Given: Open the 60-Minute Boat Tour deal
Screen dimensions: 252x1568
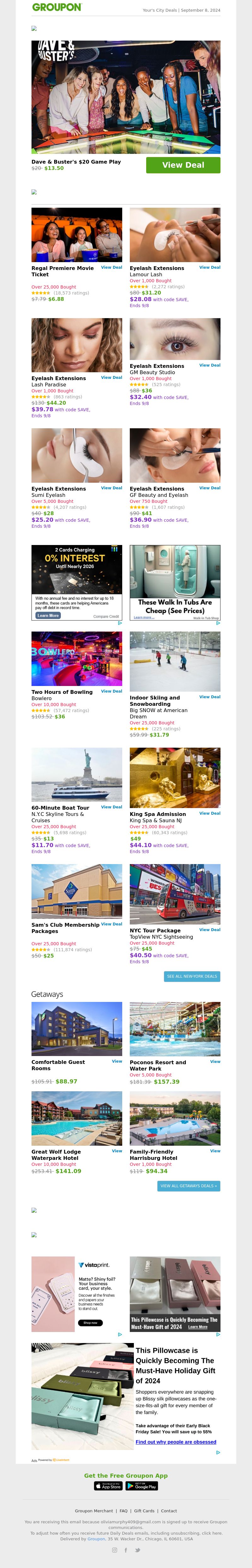Looking at the screenshot, I should [112, 807].
